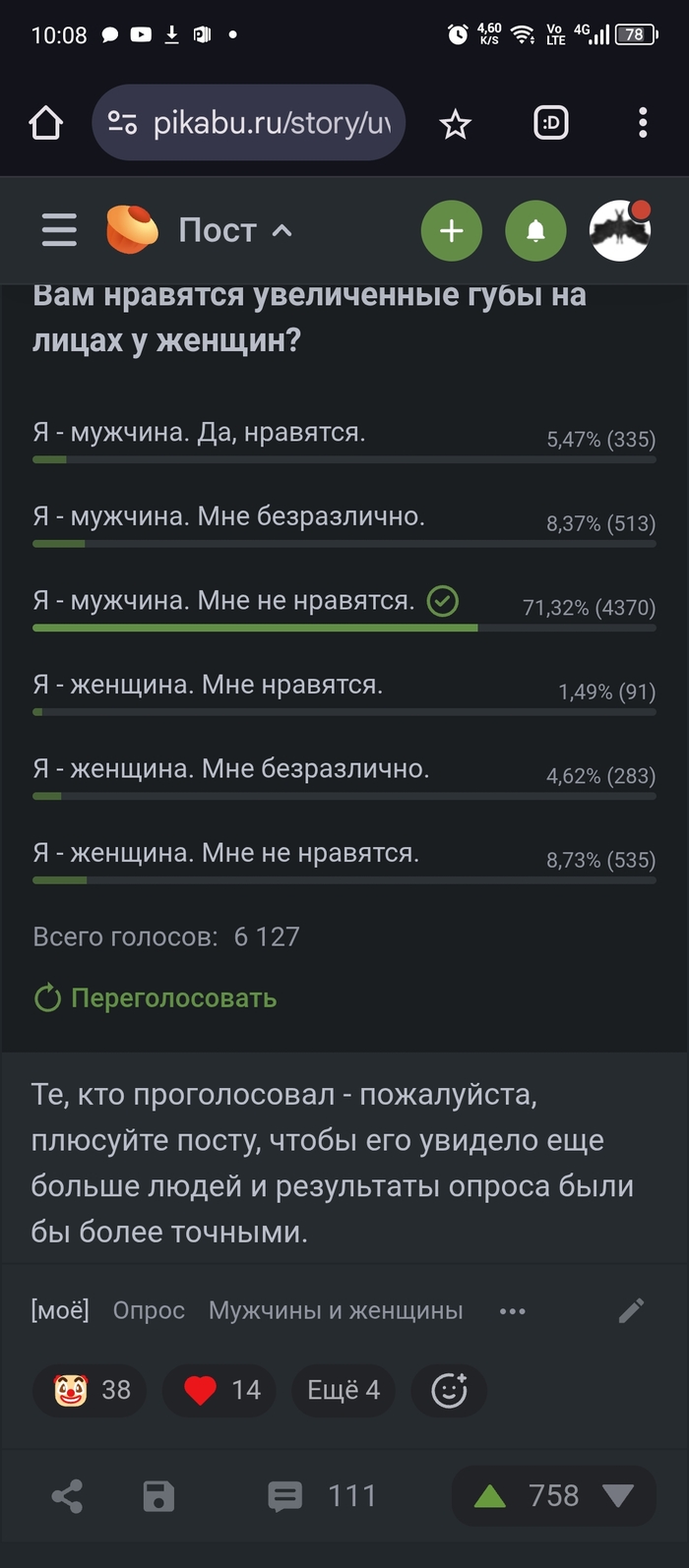Image resolution: width=689 pixels, height=1568 pixels.
Task: Bookmark this page with the star
Action: [455, 124]
